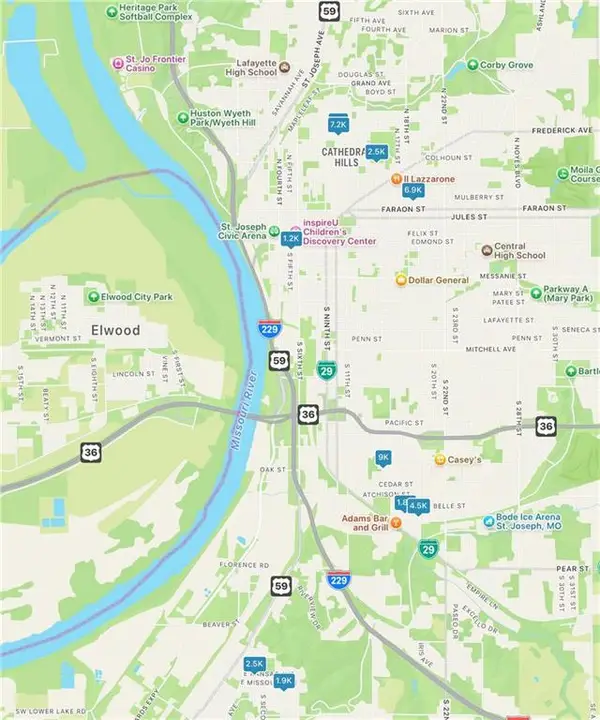Tap the 2.5K pin in Cathedral Hills
Viewport: 600px width, 720px height.
[x=376, y=152]
